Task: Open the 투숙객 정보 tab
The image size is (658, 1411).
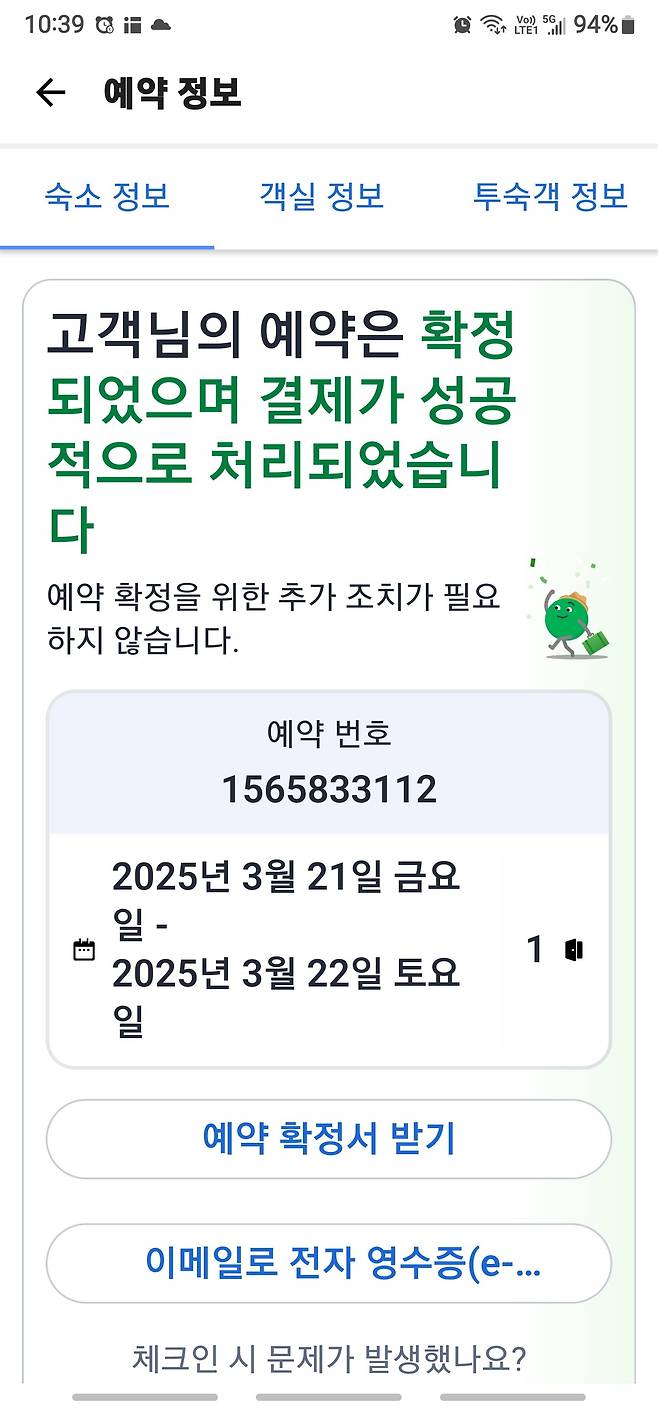Action: (x=550, y=196)
